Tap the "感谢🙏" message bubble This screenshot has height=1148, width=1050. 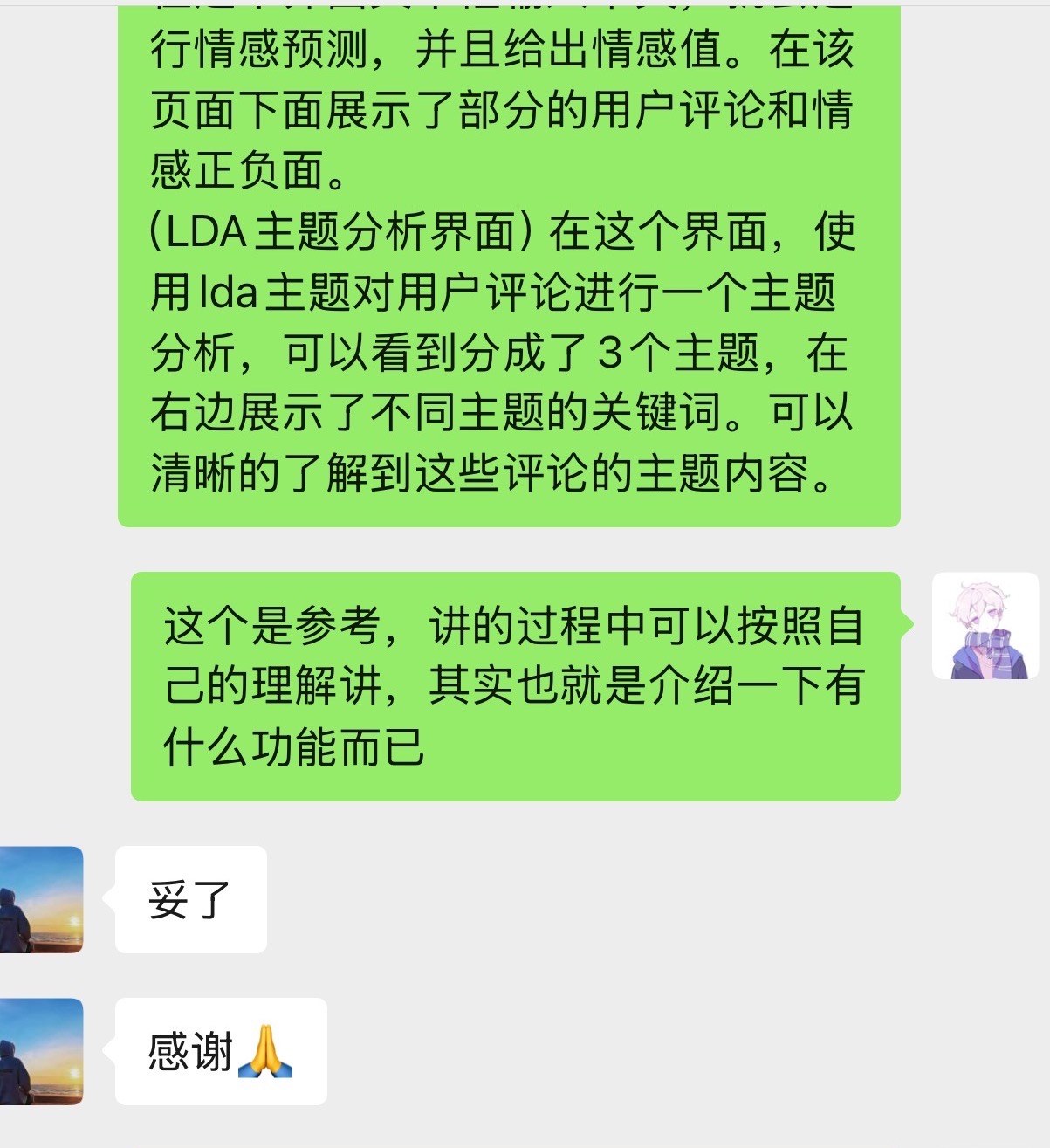click(220, 1054)
